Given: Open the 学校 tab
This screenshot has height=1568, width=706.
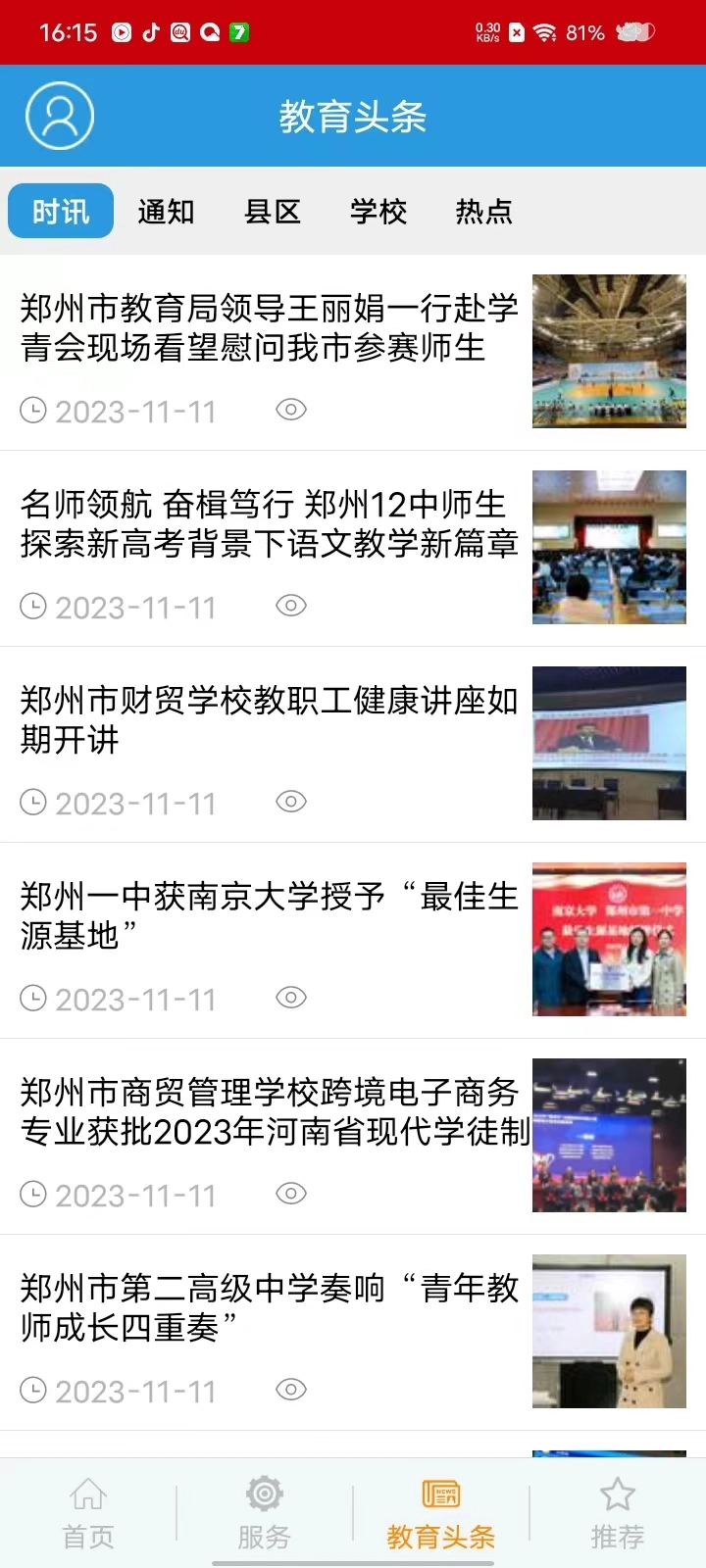Looking at the screenshot, I should click(378, 212).
